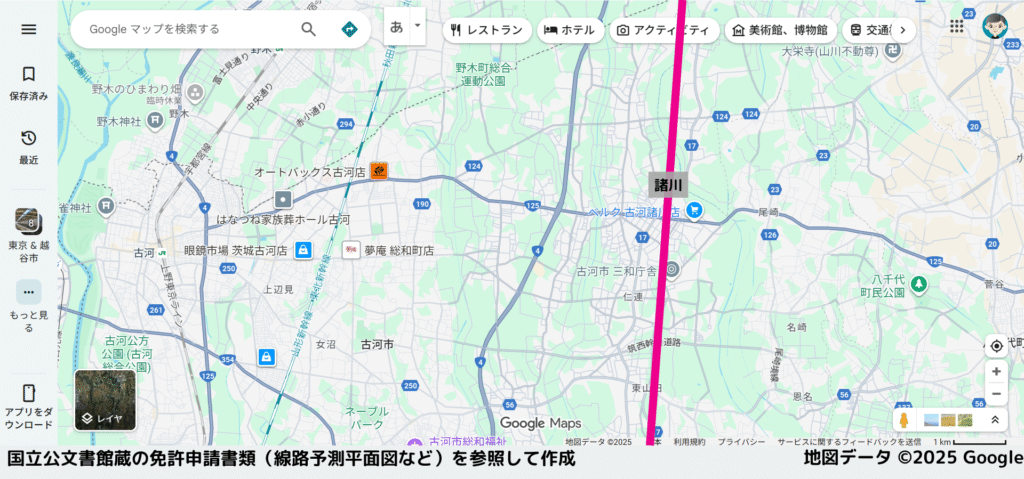The width and height of the screenshot is (1024, 479).
Task: Tap the magnifier search icon
Action: pos(309,29)
